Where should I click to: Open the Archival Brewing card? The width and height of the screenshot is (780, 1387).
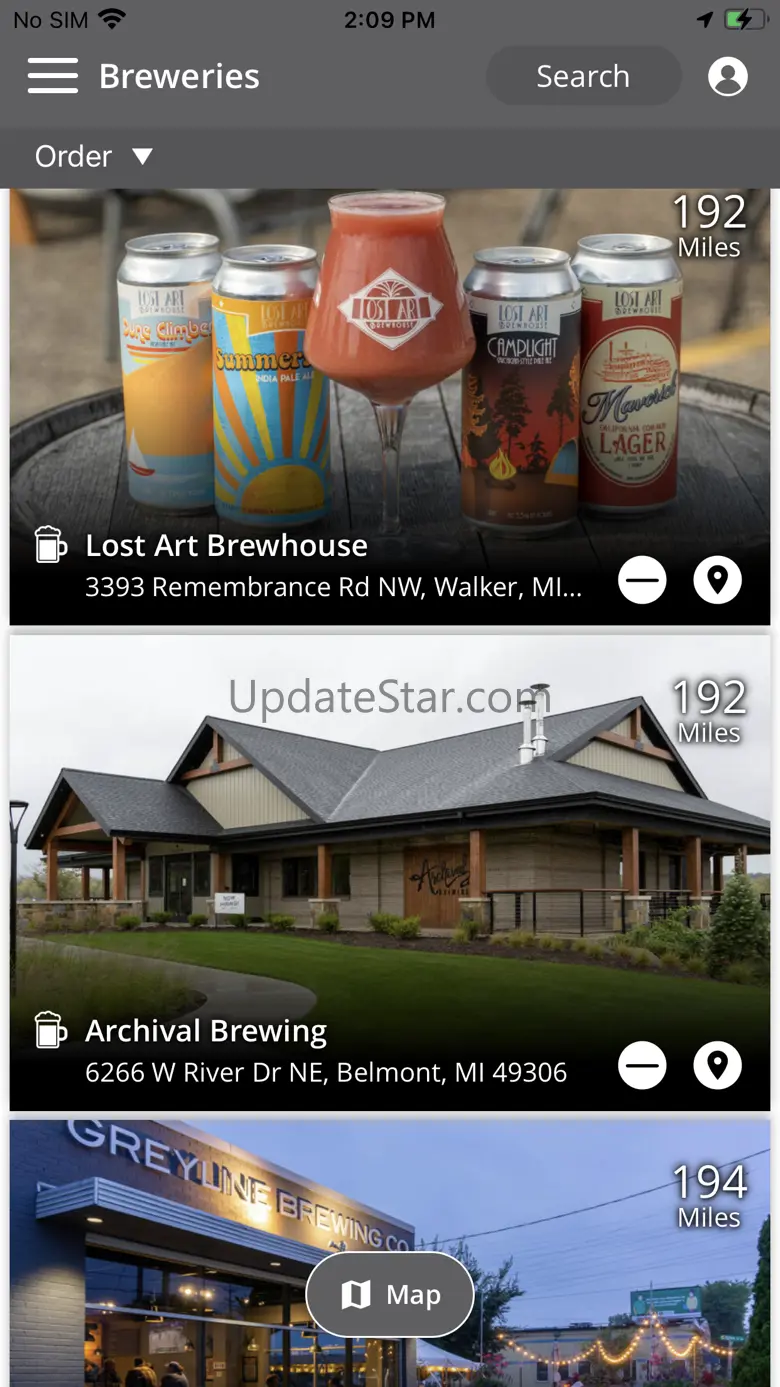coord(390,872)
